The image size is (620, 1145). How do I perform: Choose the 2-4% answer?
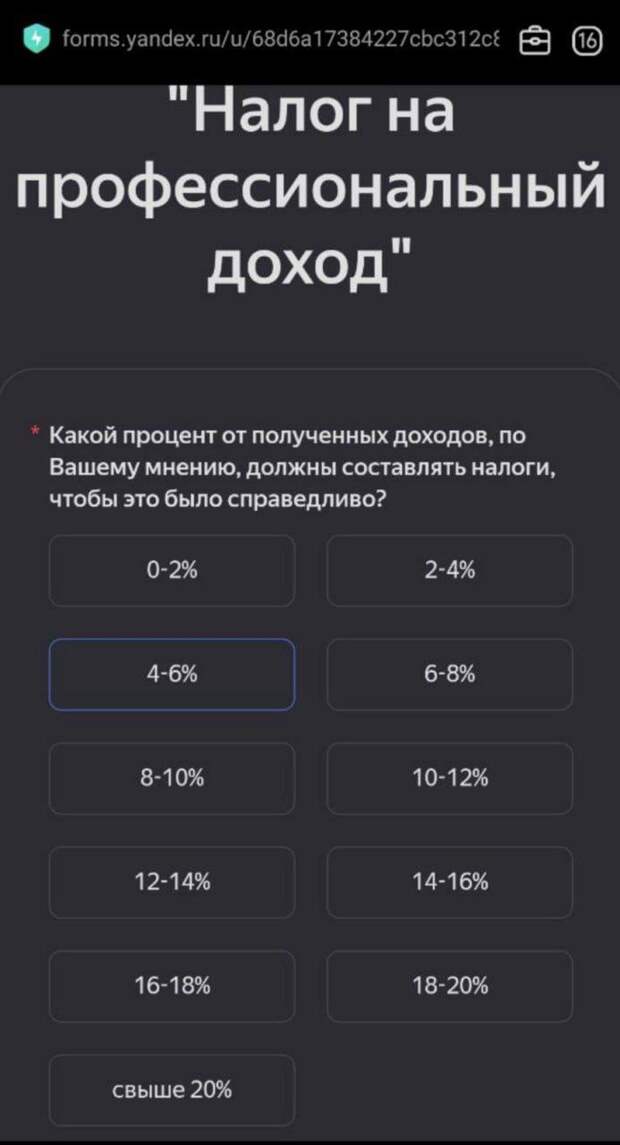click(449, 571)
